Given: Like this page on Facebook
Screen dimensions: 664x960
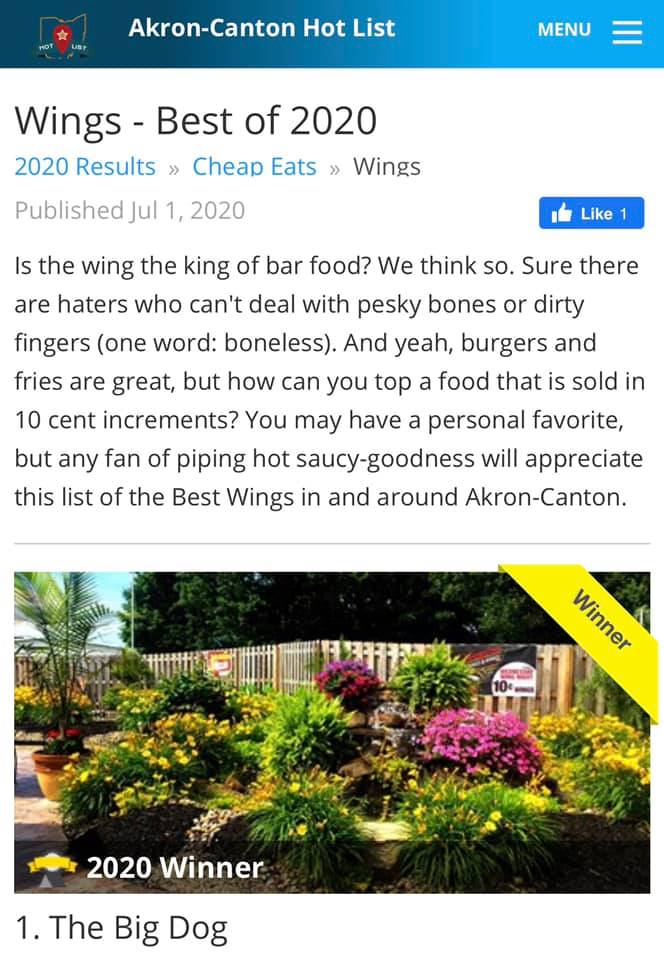Looking at the screenshot, I should click(x=591, y=213).
